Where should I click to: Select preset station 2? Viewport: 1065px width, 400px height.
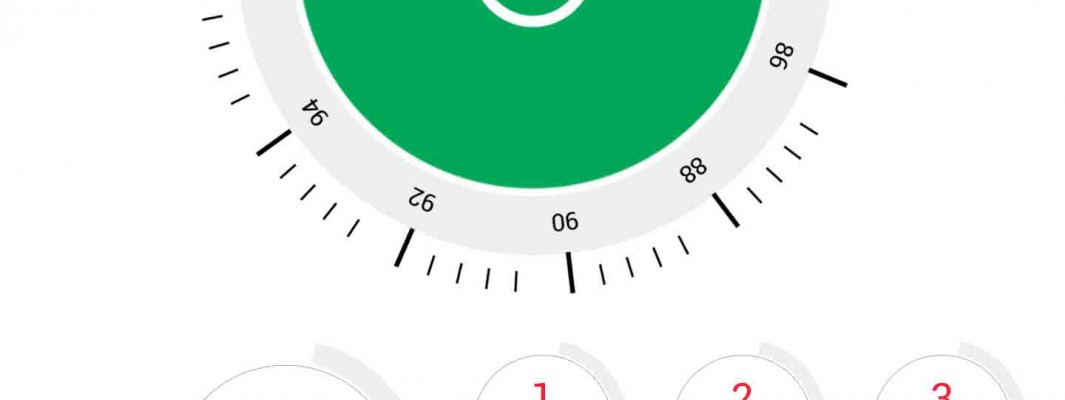tap(741, 388)
